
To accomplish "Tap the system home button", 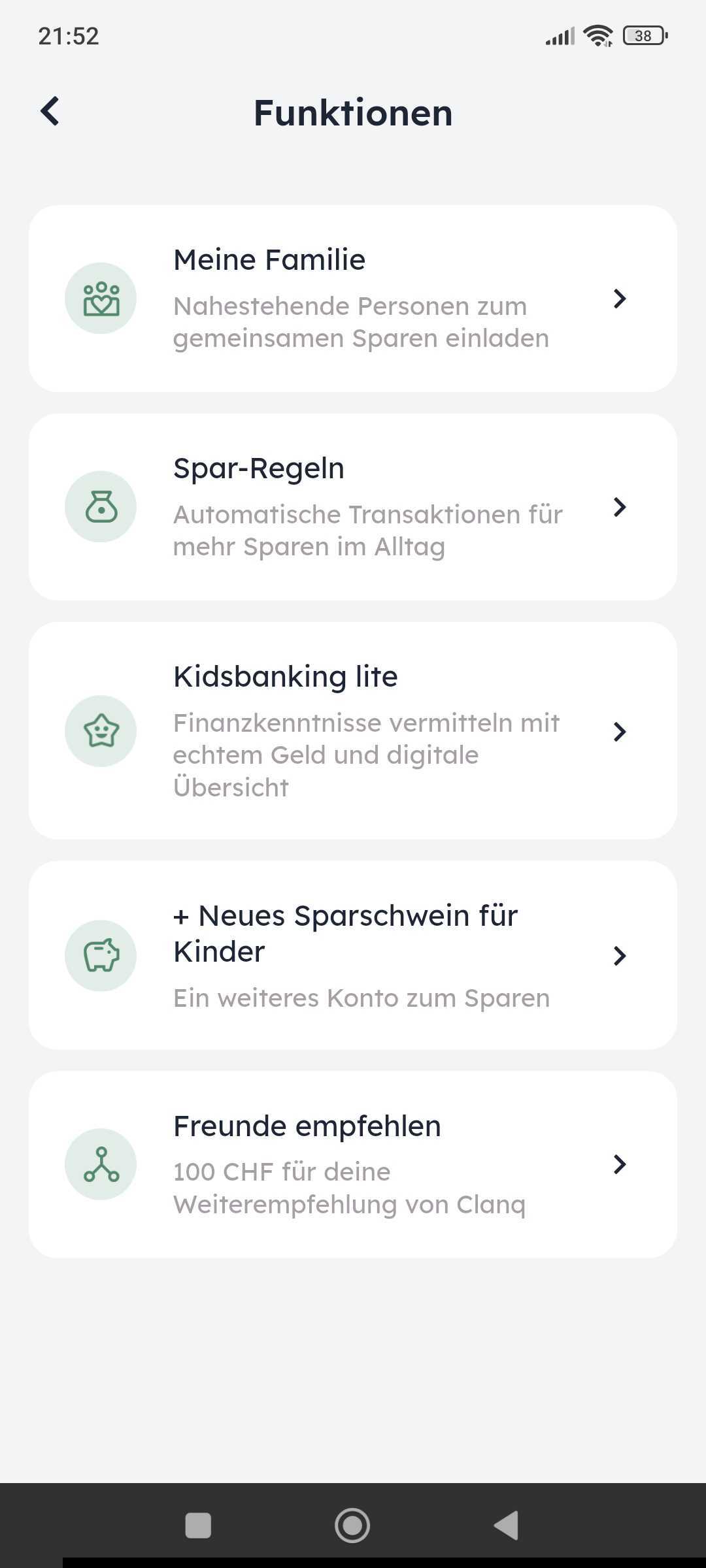I will [x=352, y=1526].
